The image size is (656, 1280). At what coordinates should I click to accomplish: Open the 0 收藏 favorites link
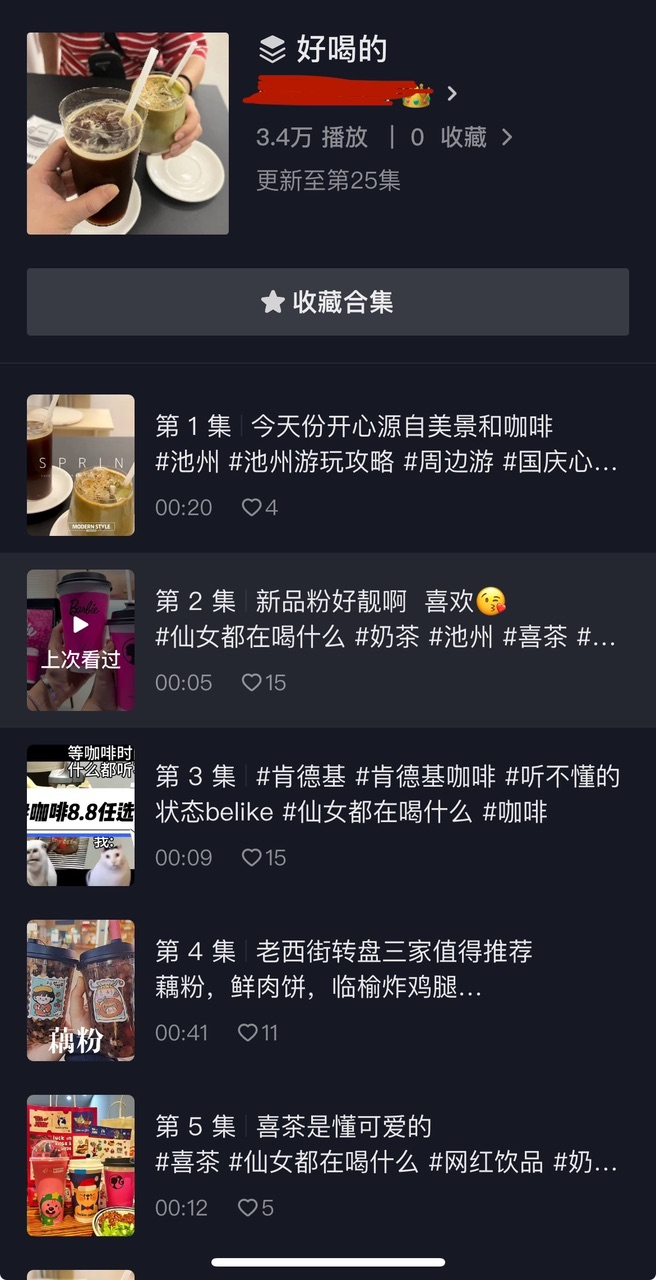(461, 138)
